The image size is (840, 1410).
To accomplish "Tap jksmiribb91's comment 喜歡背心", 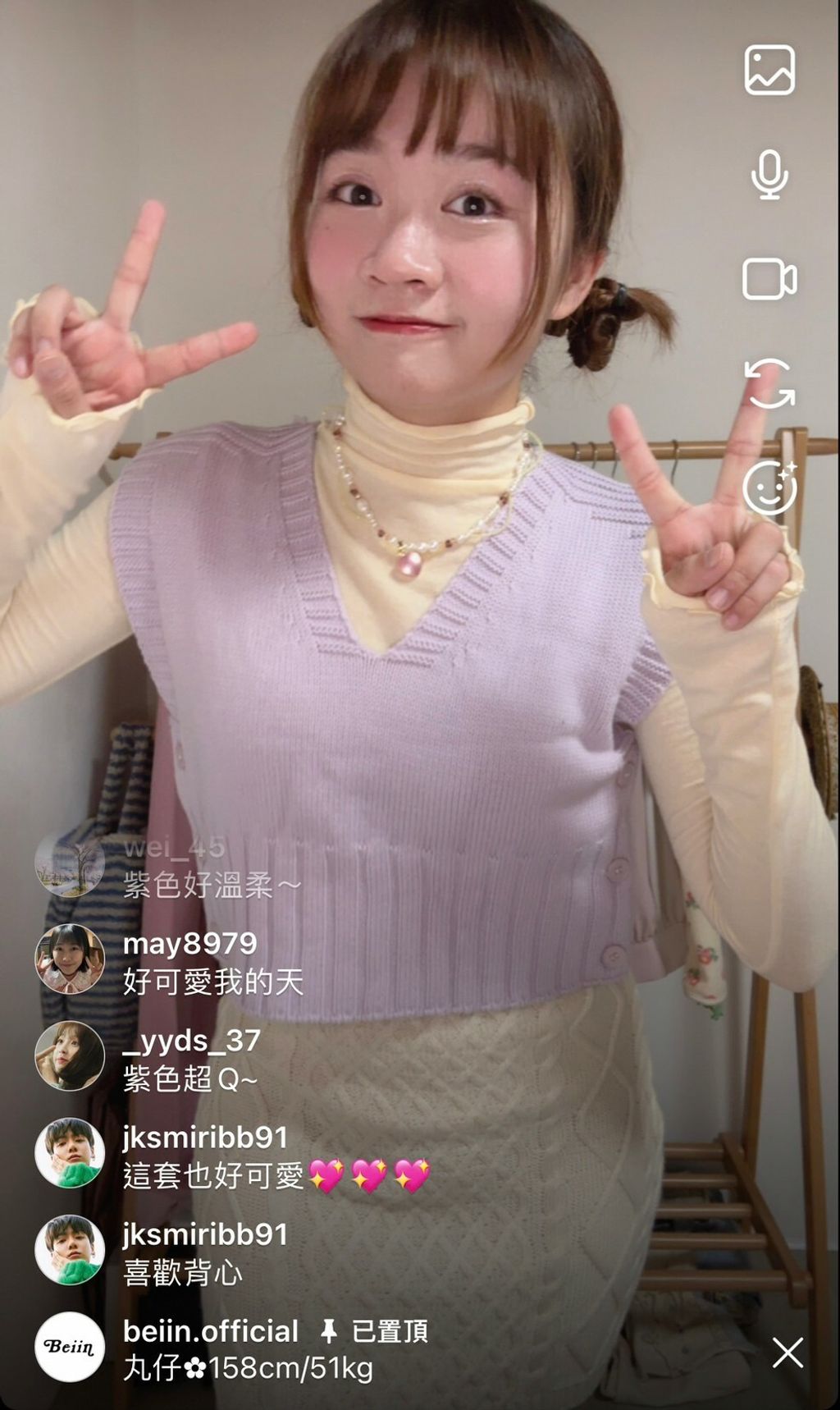I will tap(183, 1273).
